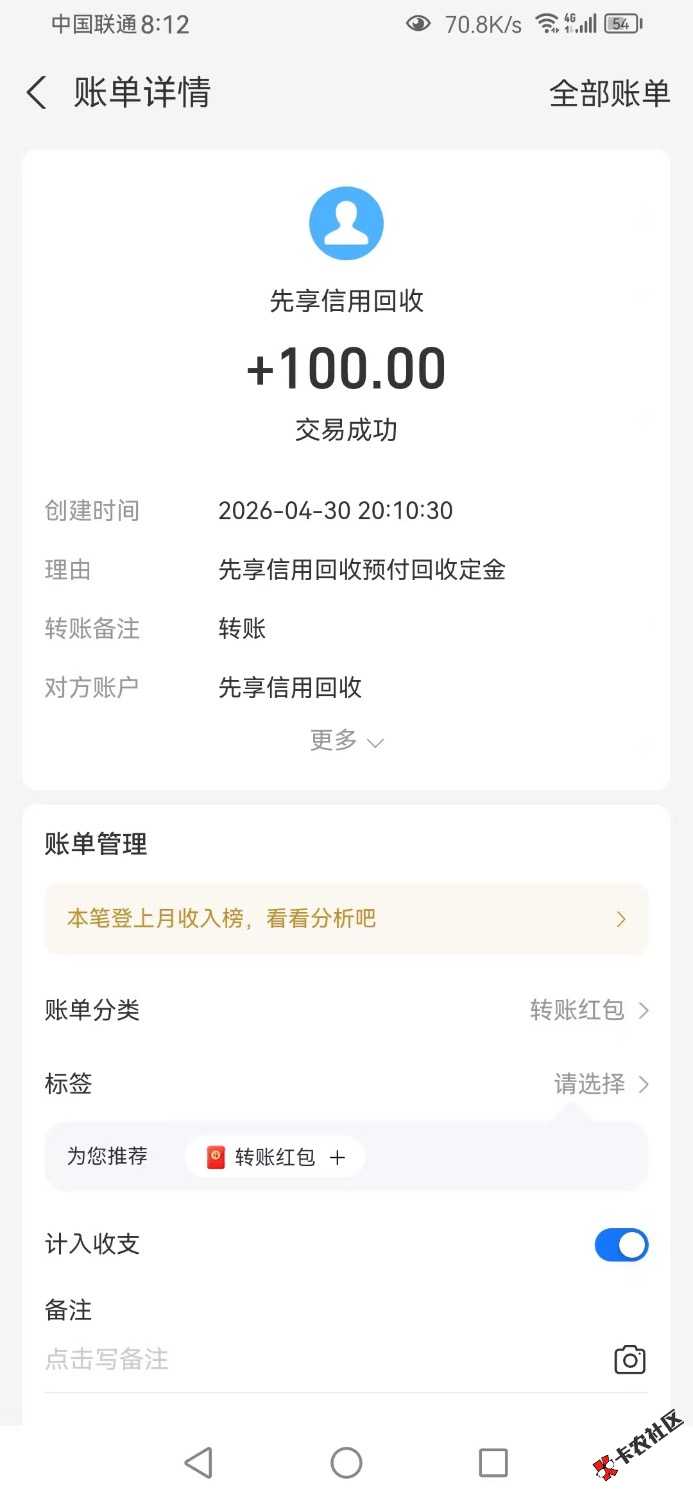Expand 更多 transaction details
Image resolution: width=693 pixels, height=1500 pixels.
[x=346, y=741]
